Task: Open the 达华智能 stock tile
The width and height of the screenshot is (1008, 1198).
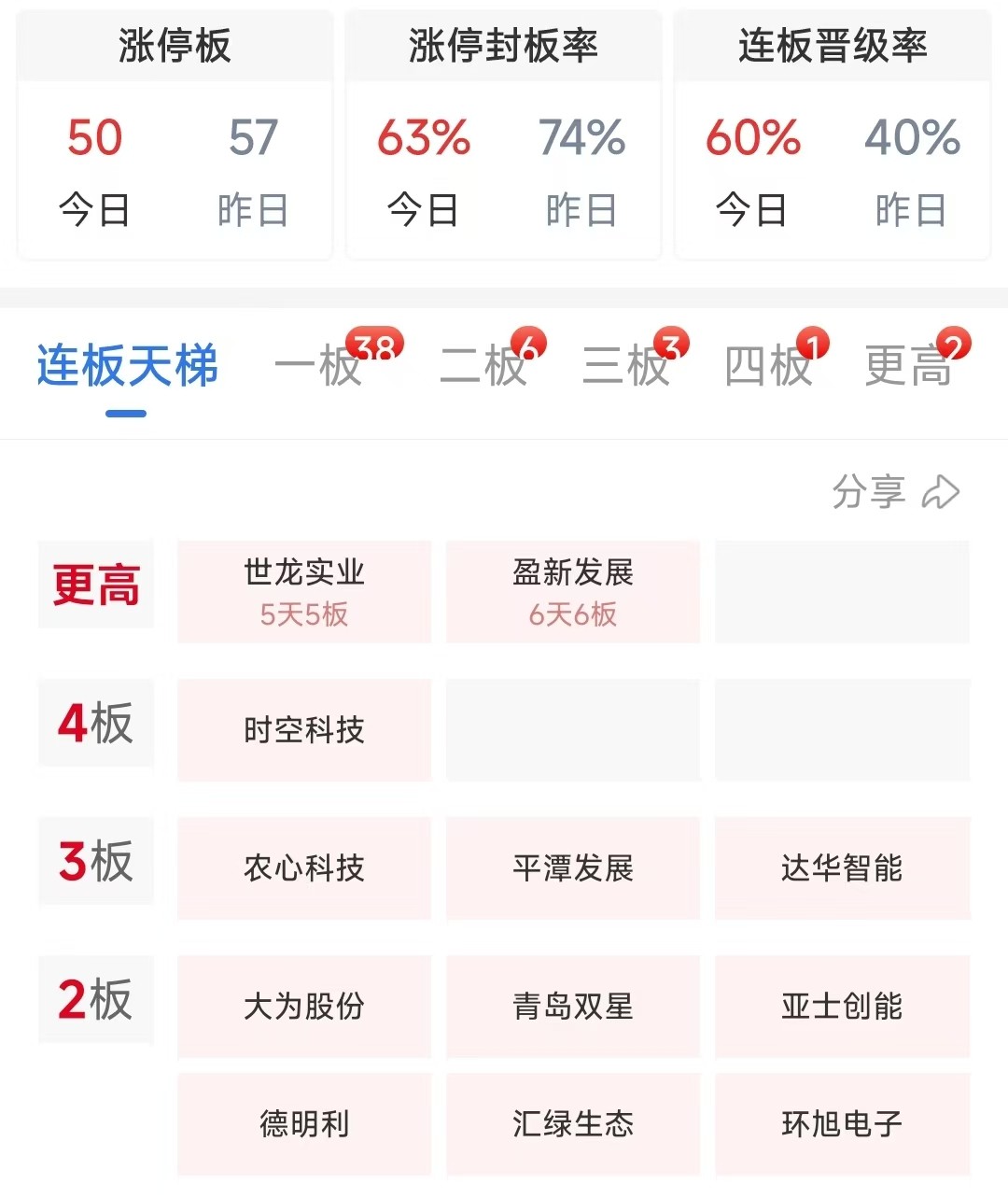Action: coord(842,867)
